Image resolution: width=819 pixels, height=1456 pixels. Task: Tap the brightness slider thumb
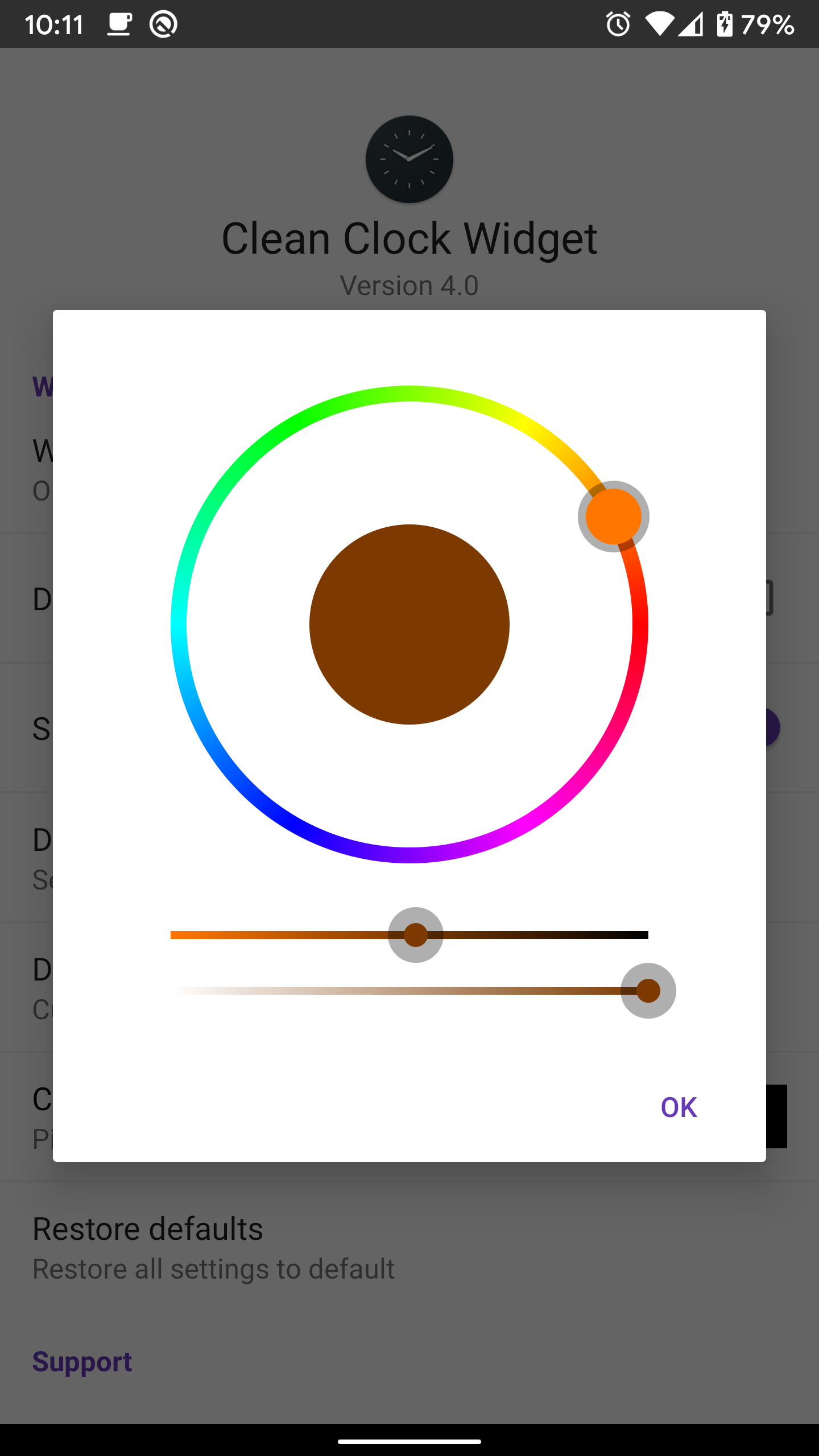416,935
